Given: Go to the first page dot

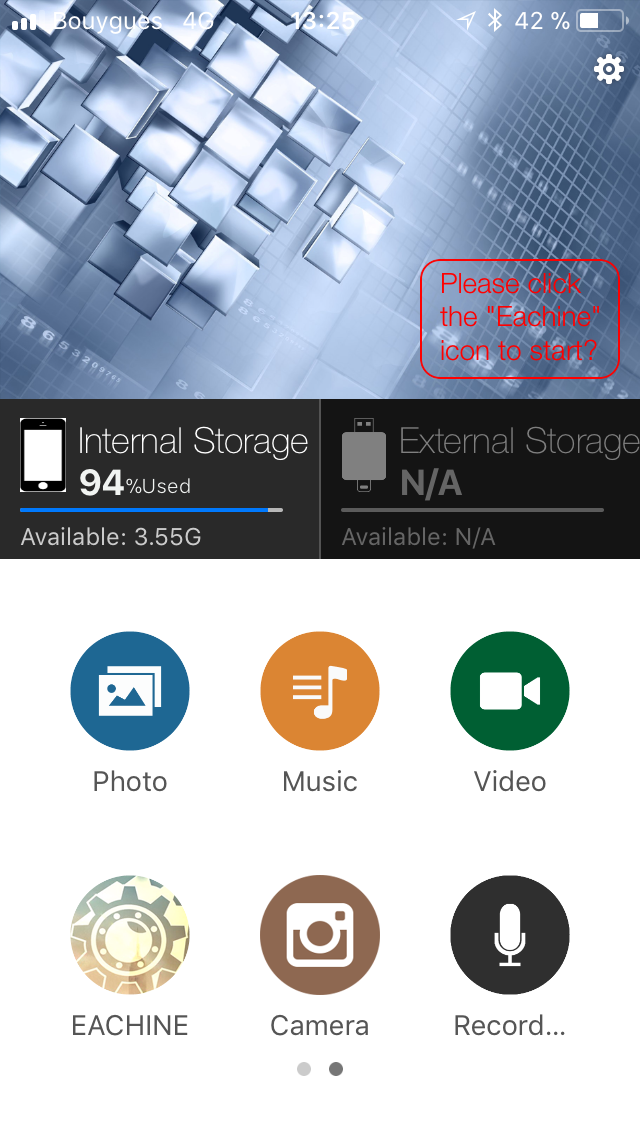Looking at the screenshot, I should [x=304, y=1069].
